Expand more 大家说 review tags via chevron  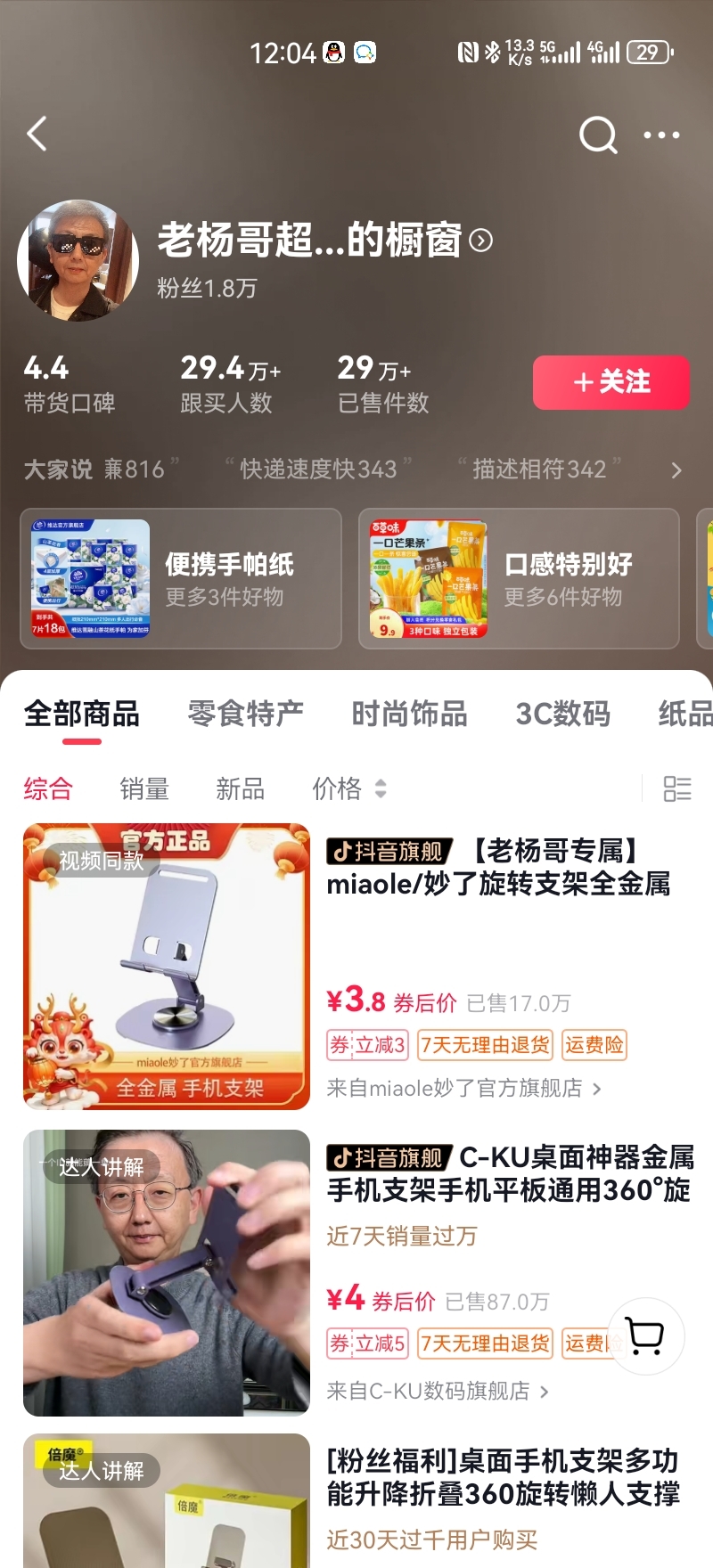[677, 470]
